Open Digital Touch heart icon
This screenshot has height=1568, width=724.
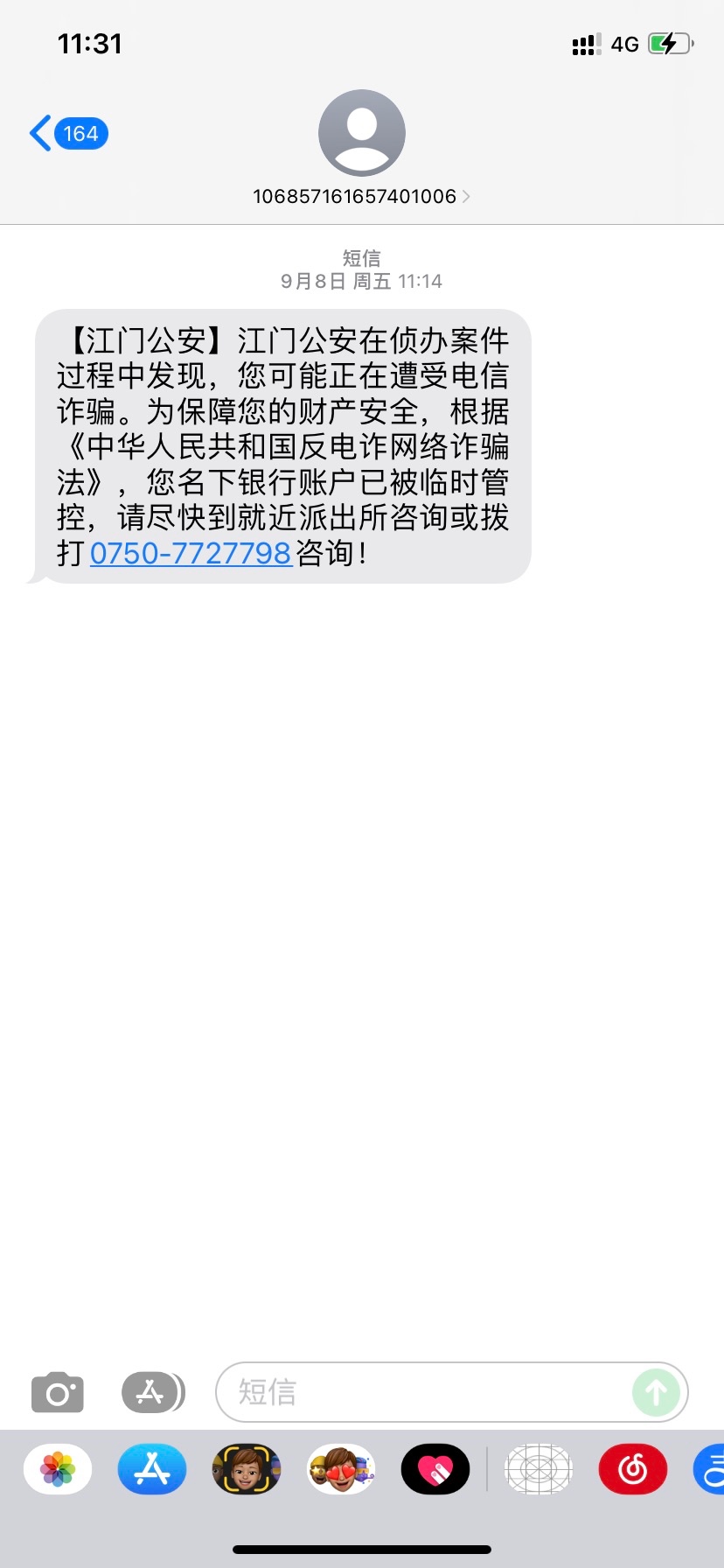[x=435, y=1469]
